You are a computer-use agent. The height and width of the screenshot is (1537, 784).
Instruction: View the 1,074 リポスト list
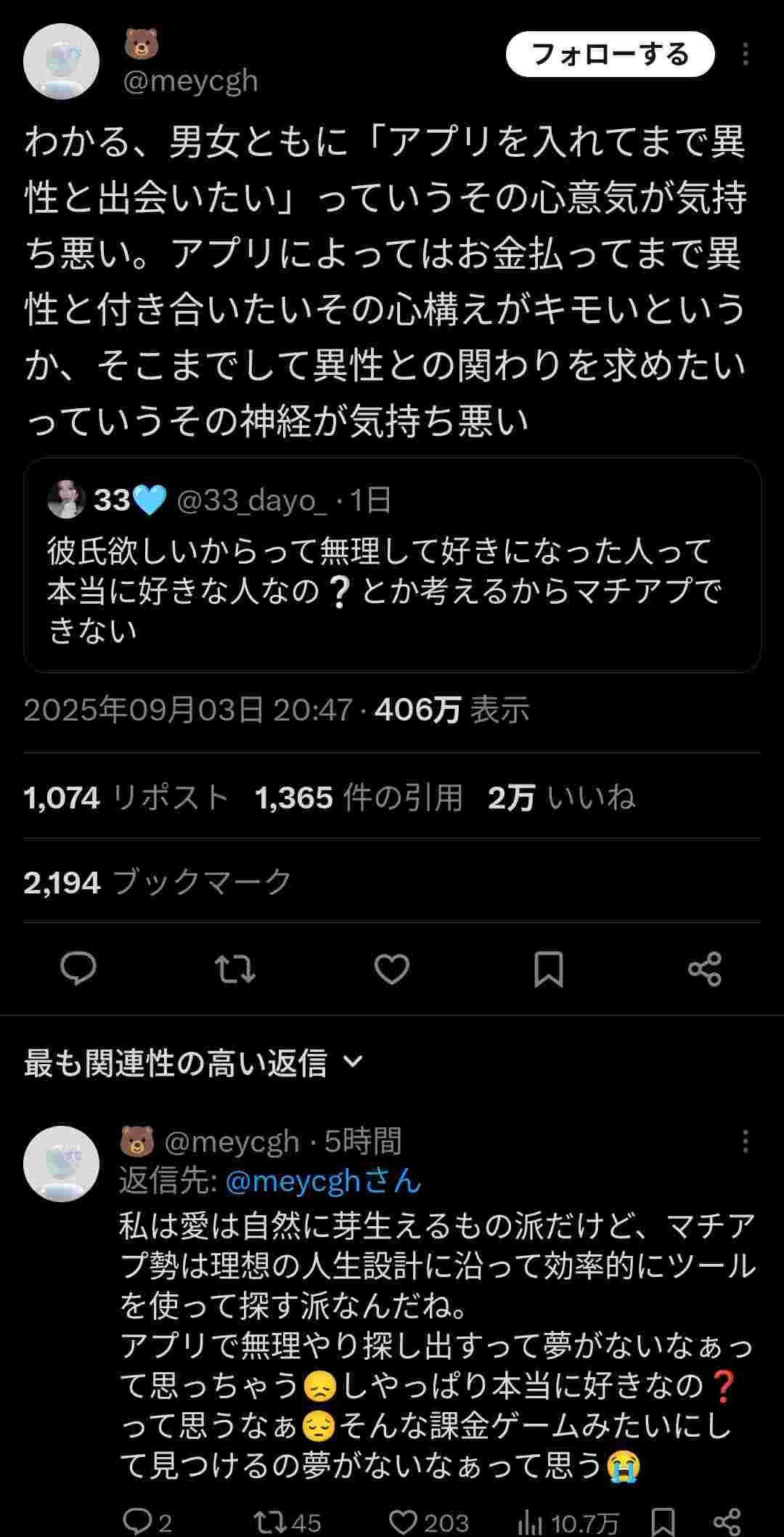click(x=126, y=798)
